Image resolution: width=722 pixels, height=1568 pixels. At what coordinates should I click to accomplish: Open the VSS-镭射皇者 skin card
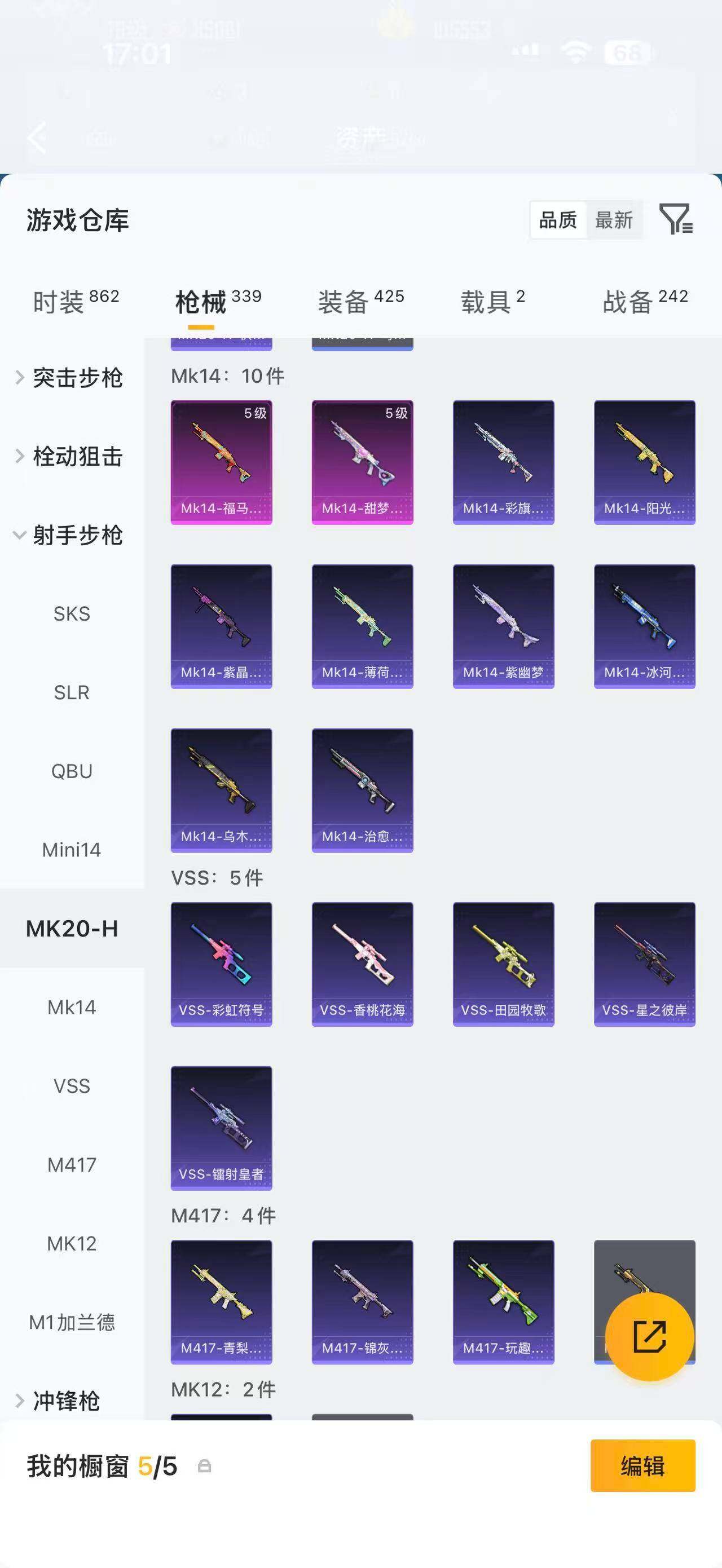221,1128
